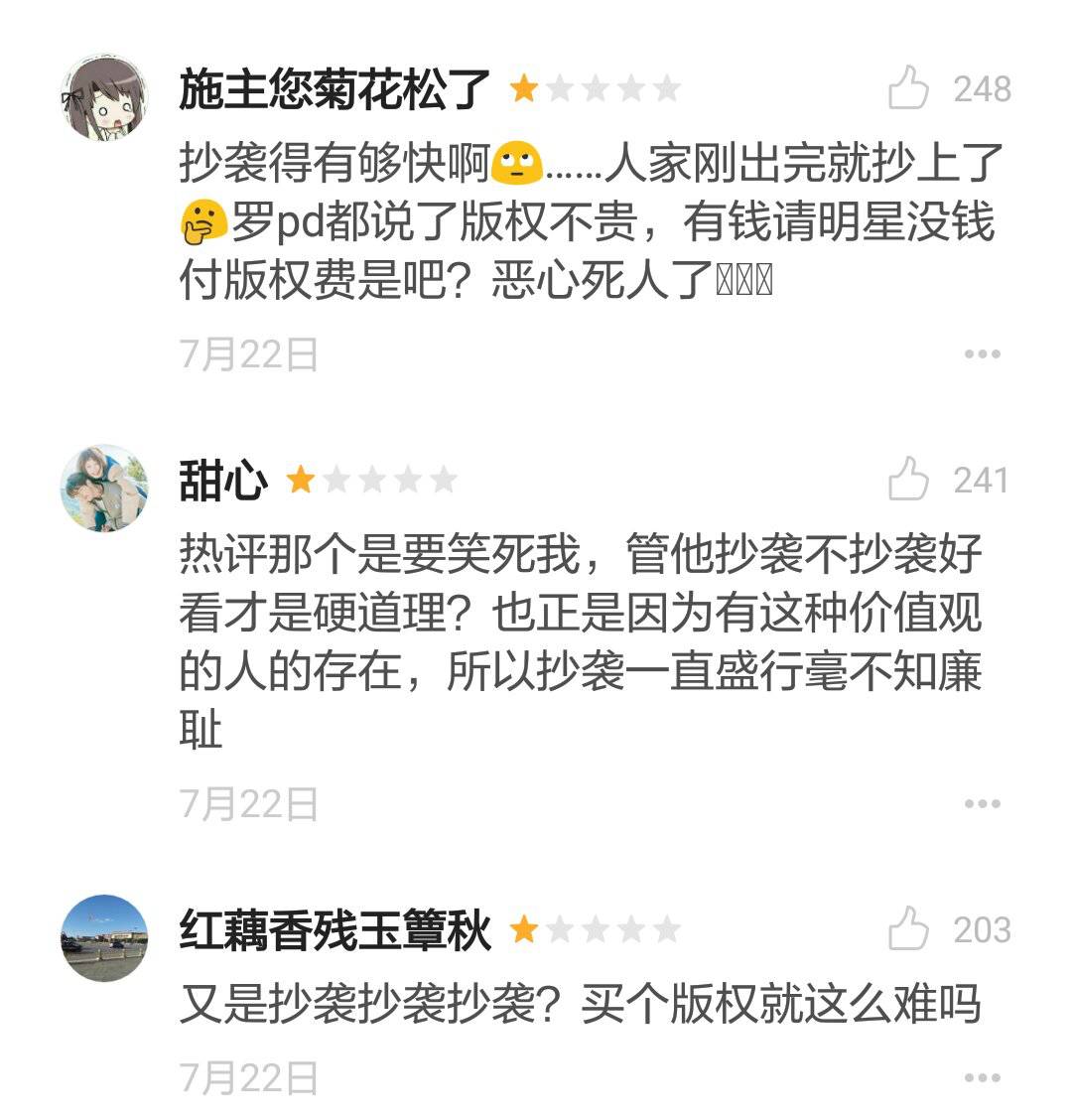View 甜心's profile avatar
Image resolution: width=1072 pixels, height=1120 pixels.
pyautogui.click(x=104, y=488)
